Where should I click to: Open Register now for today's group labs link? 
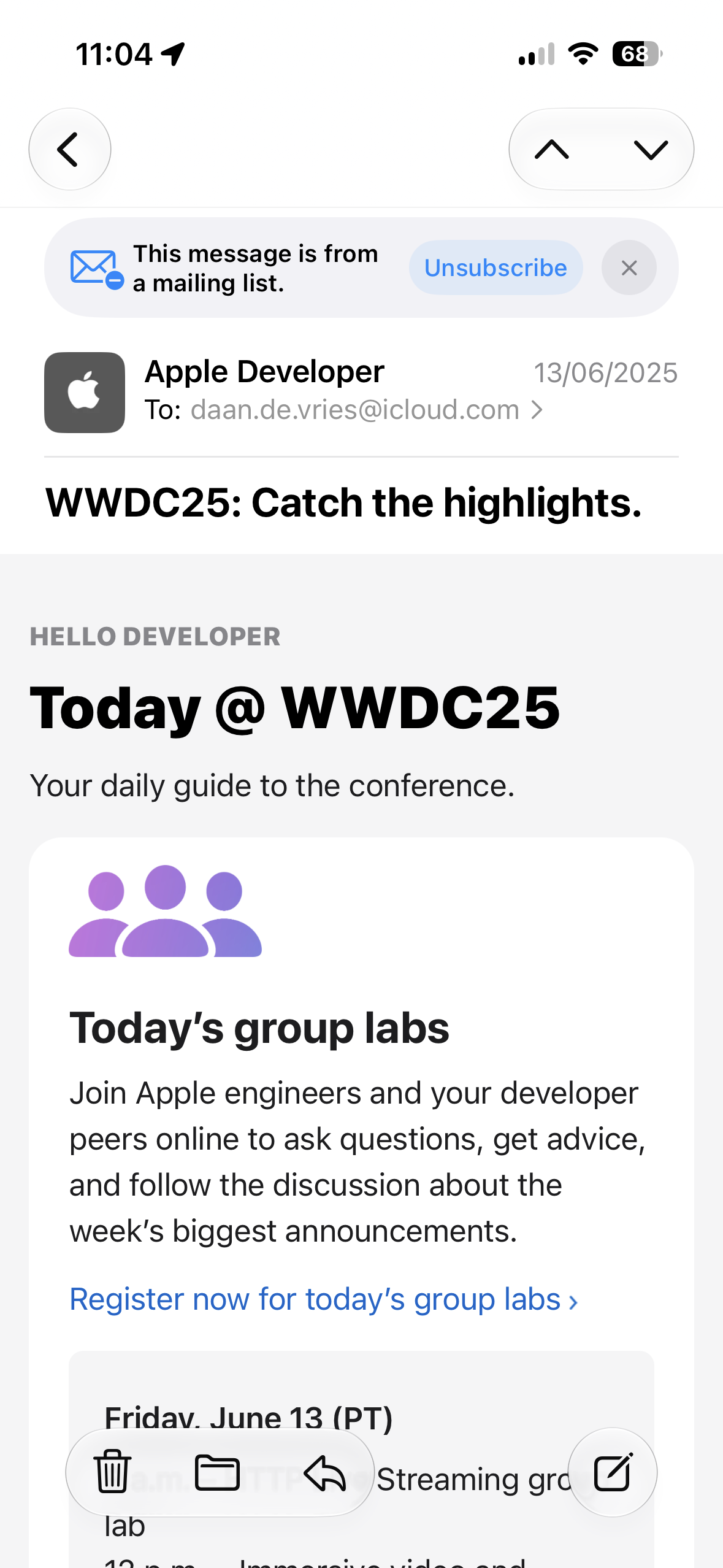(x=324, y=1299)
